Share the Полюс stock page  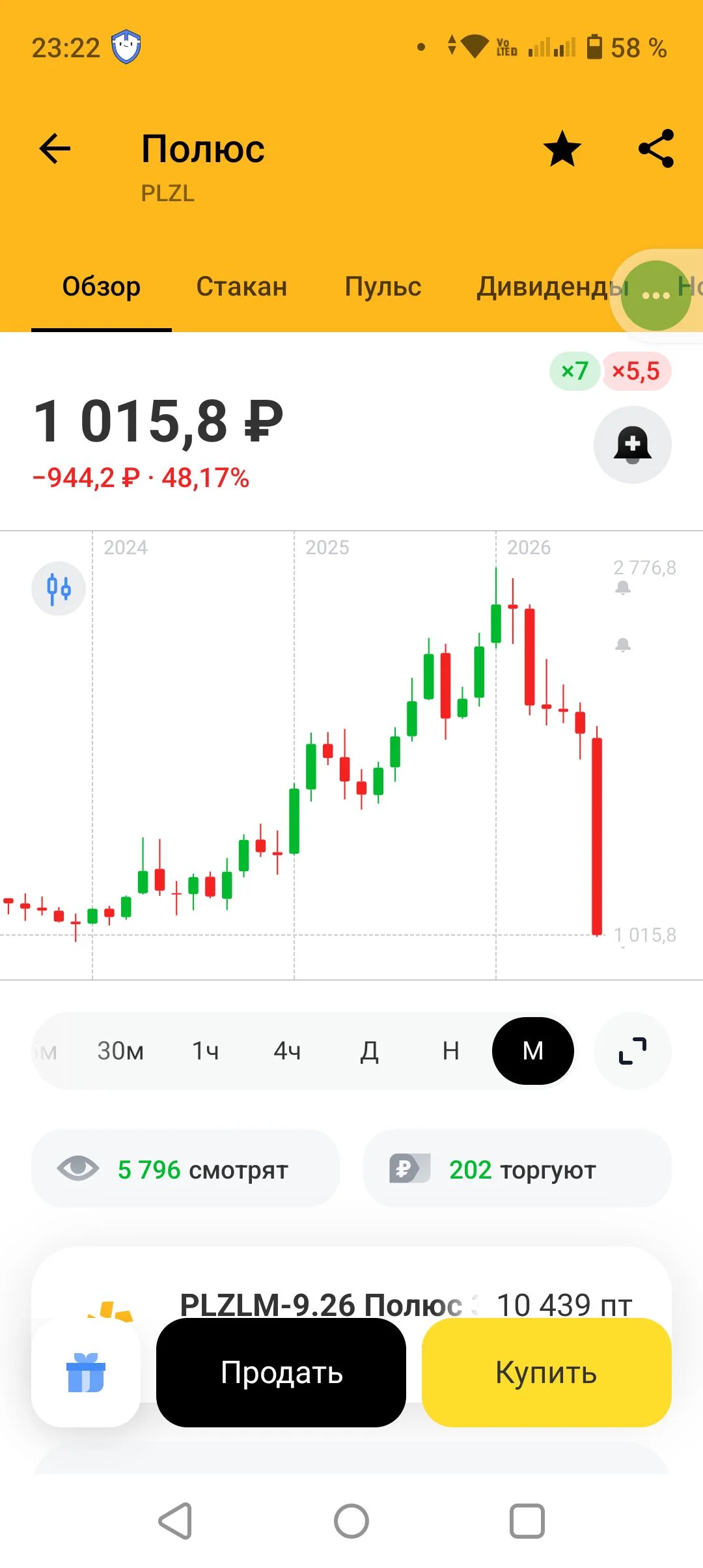656,149
